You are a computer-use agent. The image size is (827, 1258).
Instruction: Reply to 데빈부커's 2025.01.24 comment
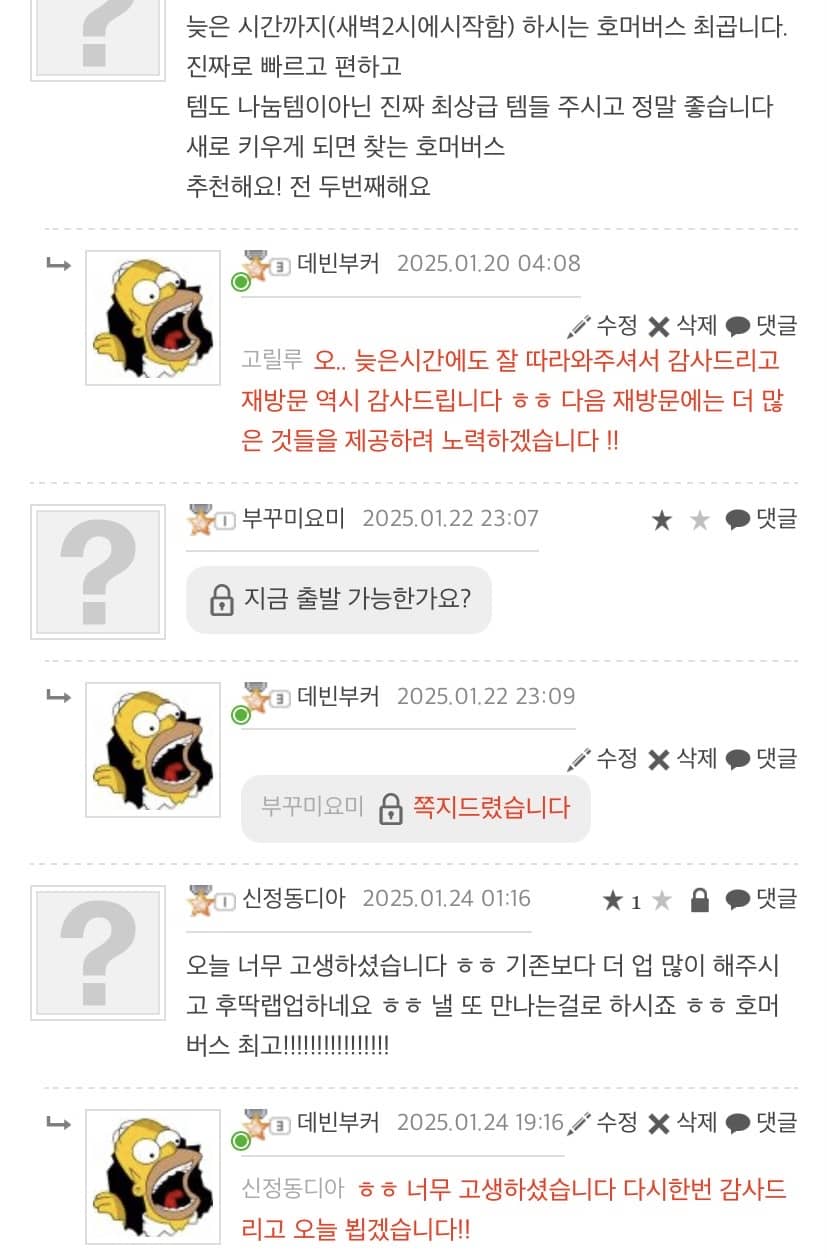[761, 1123]
